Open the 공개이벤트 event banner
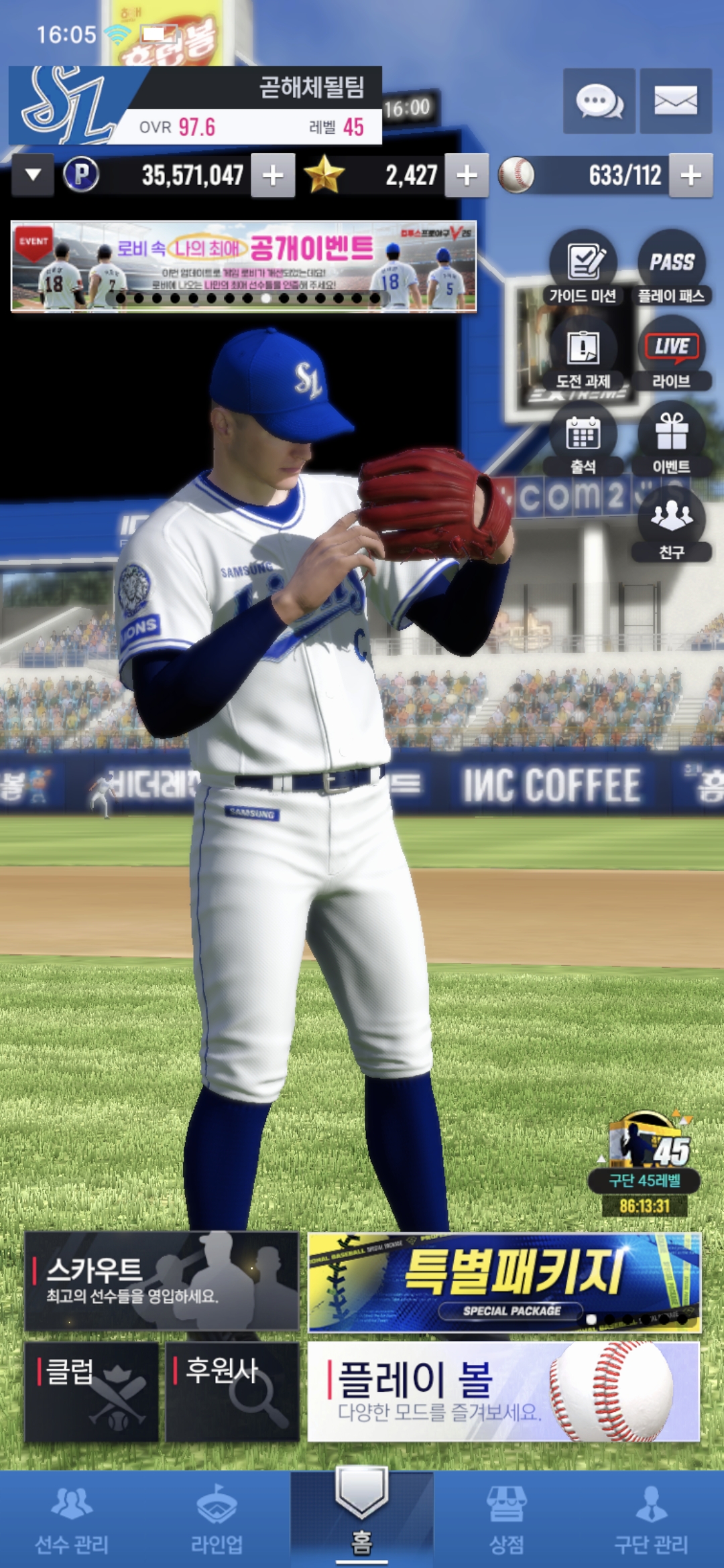Image resolution: width=724 pixels, height=1568 pixels. click(x=243, y=266)
